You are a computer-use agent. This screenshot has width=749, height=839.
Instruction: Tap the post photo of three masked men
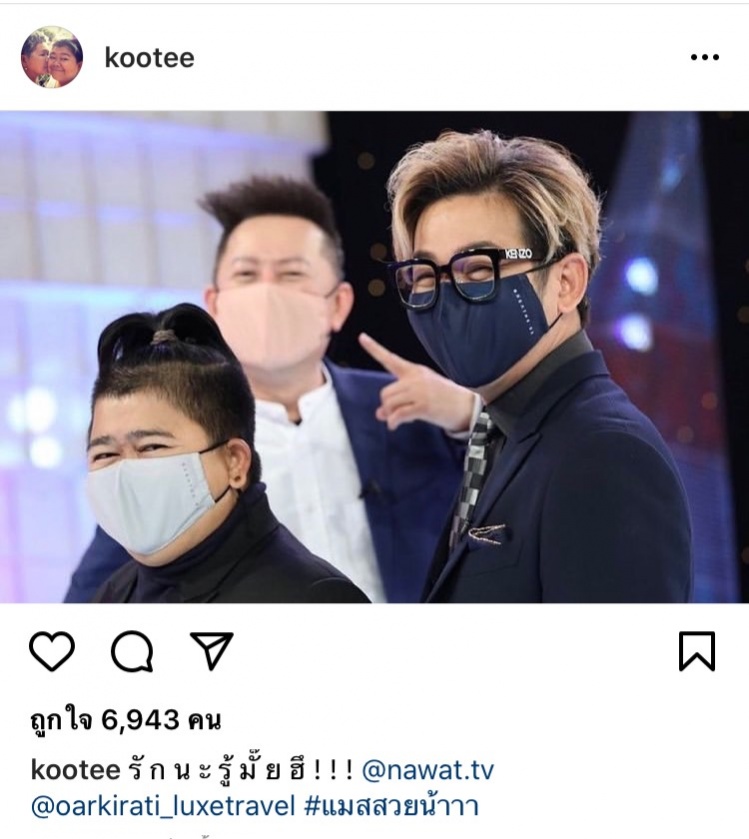pos(374,357)
